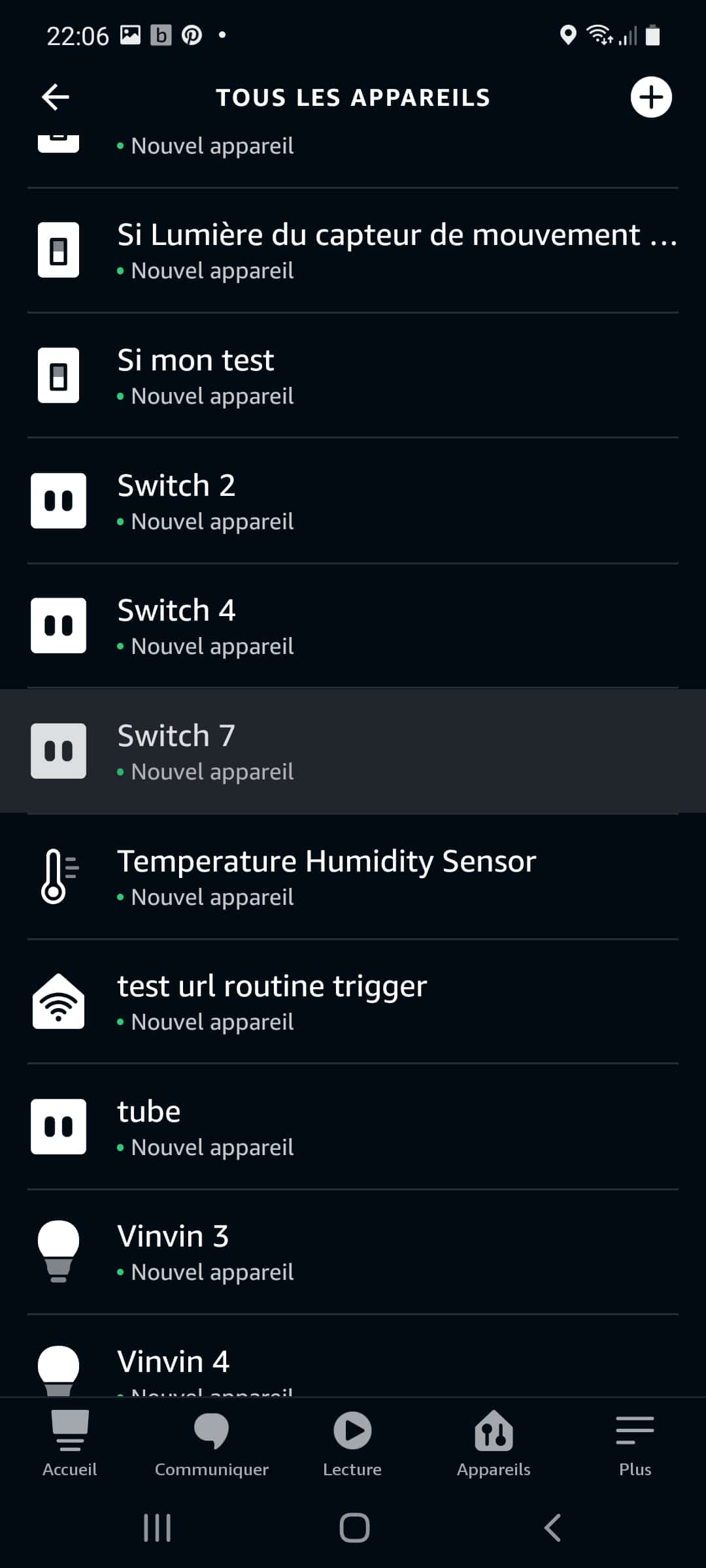Open test url routine trigger
Image resolution: width=706 pixels, height=1568 pixels.
(x=353, y=1001)
